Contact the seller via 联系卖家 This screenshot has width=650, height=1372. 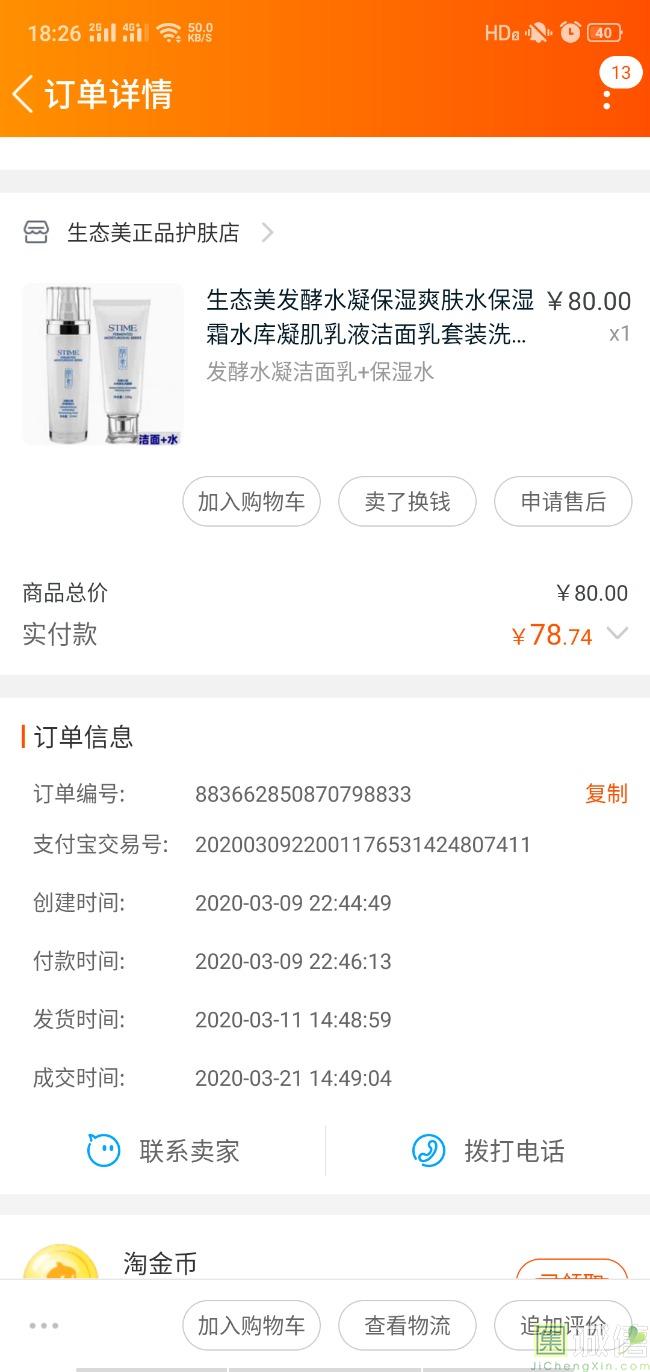pyautogui.click(x=163, y=1151)
